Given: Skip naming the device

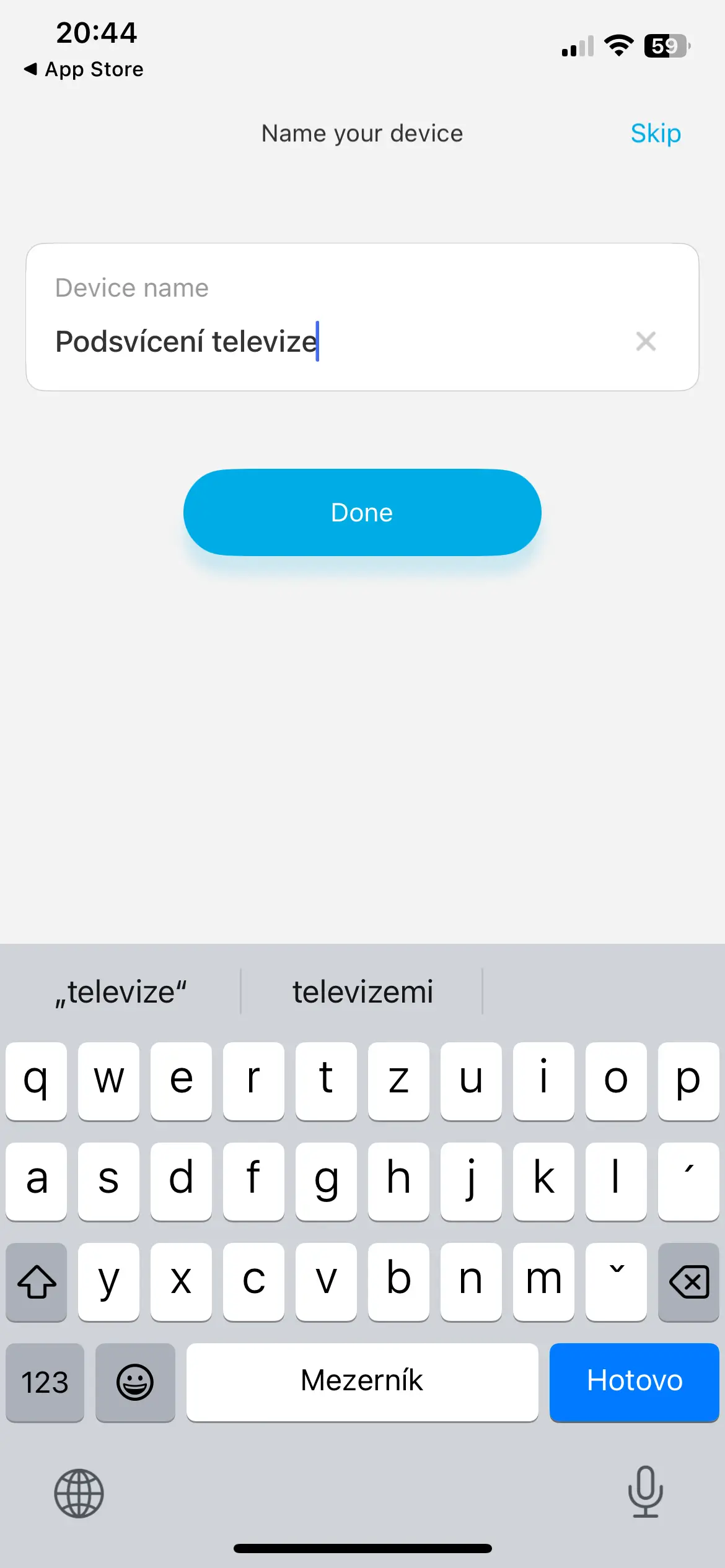Looking at the screenshot, I should 655,134.
